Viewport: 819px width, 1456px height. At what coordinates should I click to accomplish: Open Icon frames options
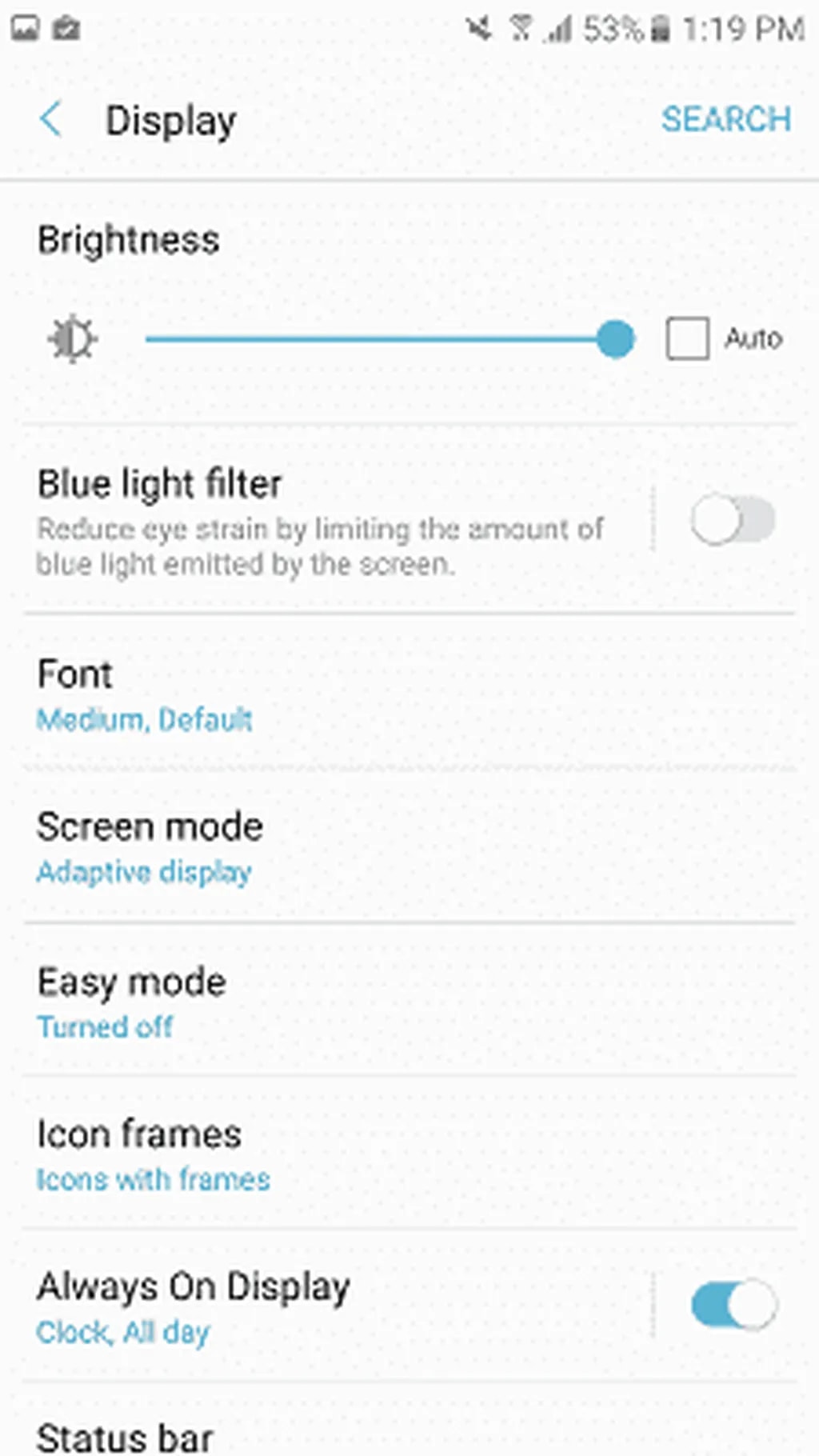[x=320, y=1154]
